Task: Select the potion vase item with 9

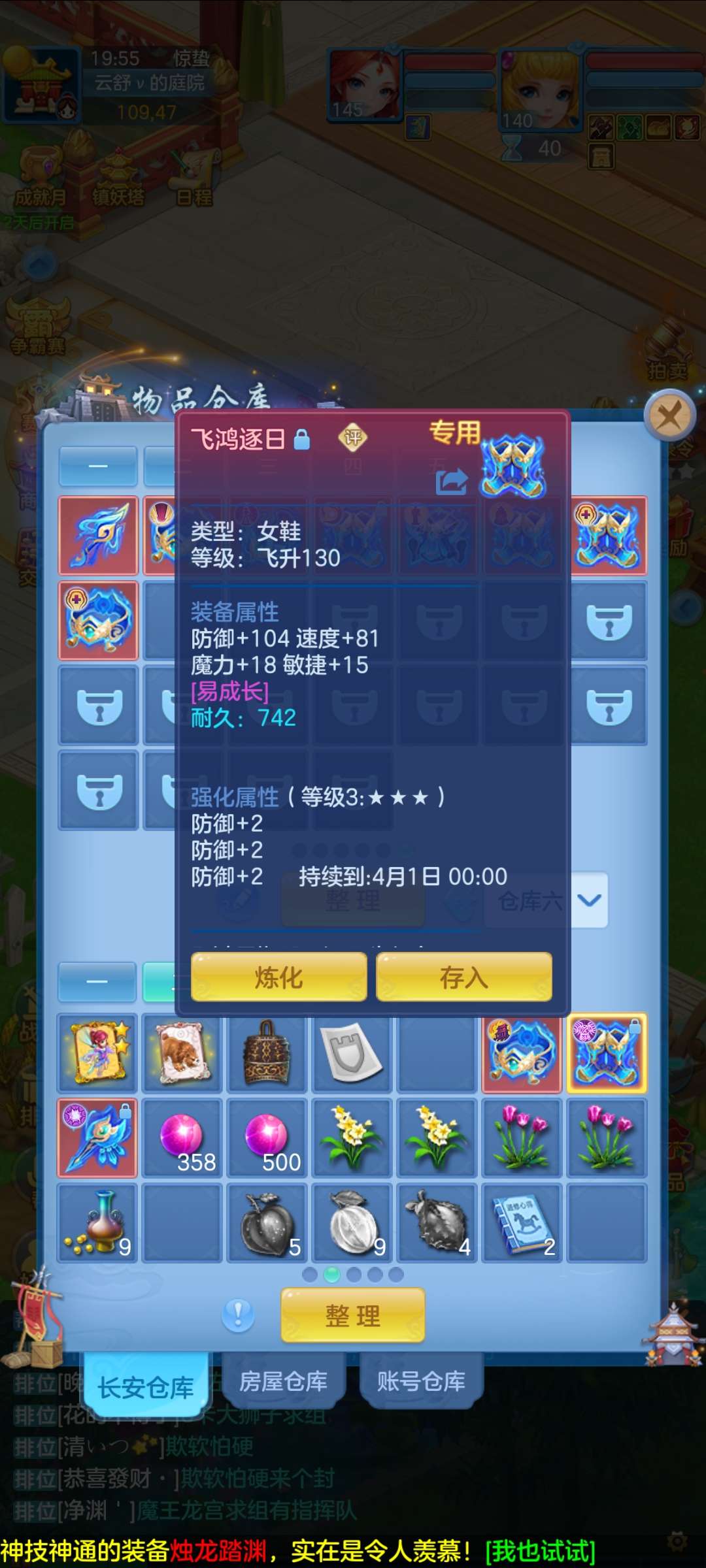Action: 97,1223
